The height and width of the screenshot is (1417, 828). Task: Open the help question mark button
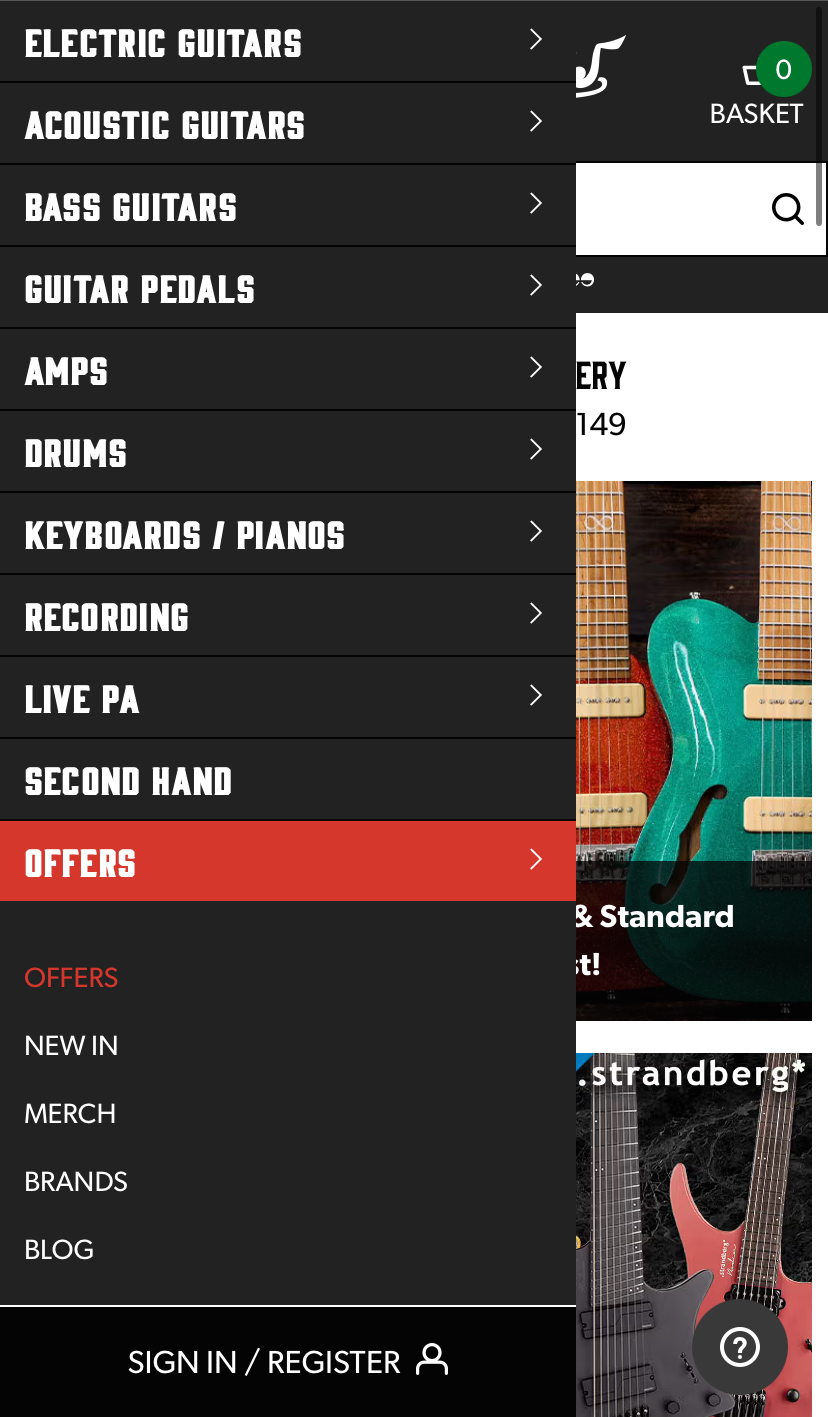click(x=740, y=1347)
